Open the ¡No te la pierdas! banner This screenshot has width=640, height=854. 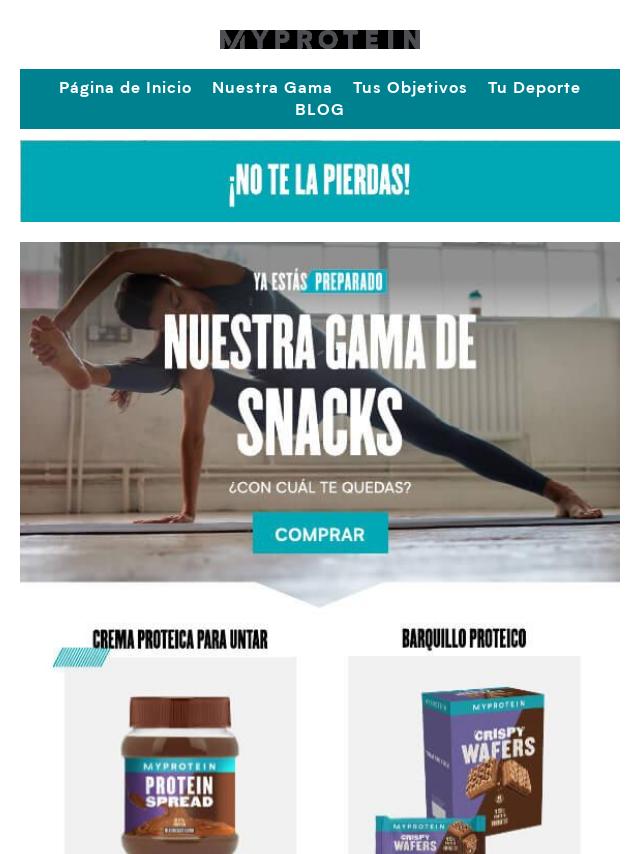pyautogui.click(x=320, y=181)
